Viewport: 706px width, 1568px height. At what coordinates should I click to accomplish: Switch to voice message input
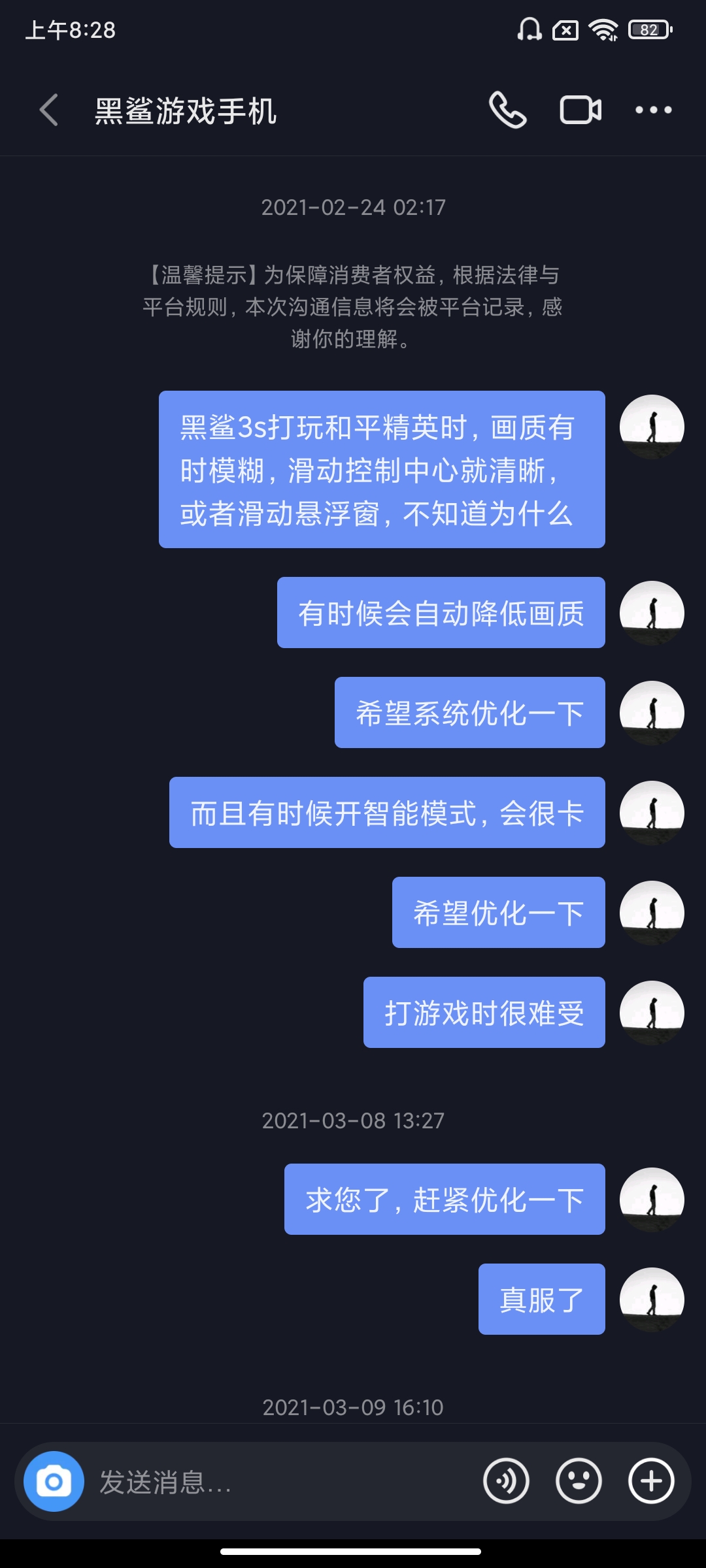[x=507, y=1481]
